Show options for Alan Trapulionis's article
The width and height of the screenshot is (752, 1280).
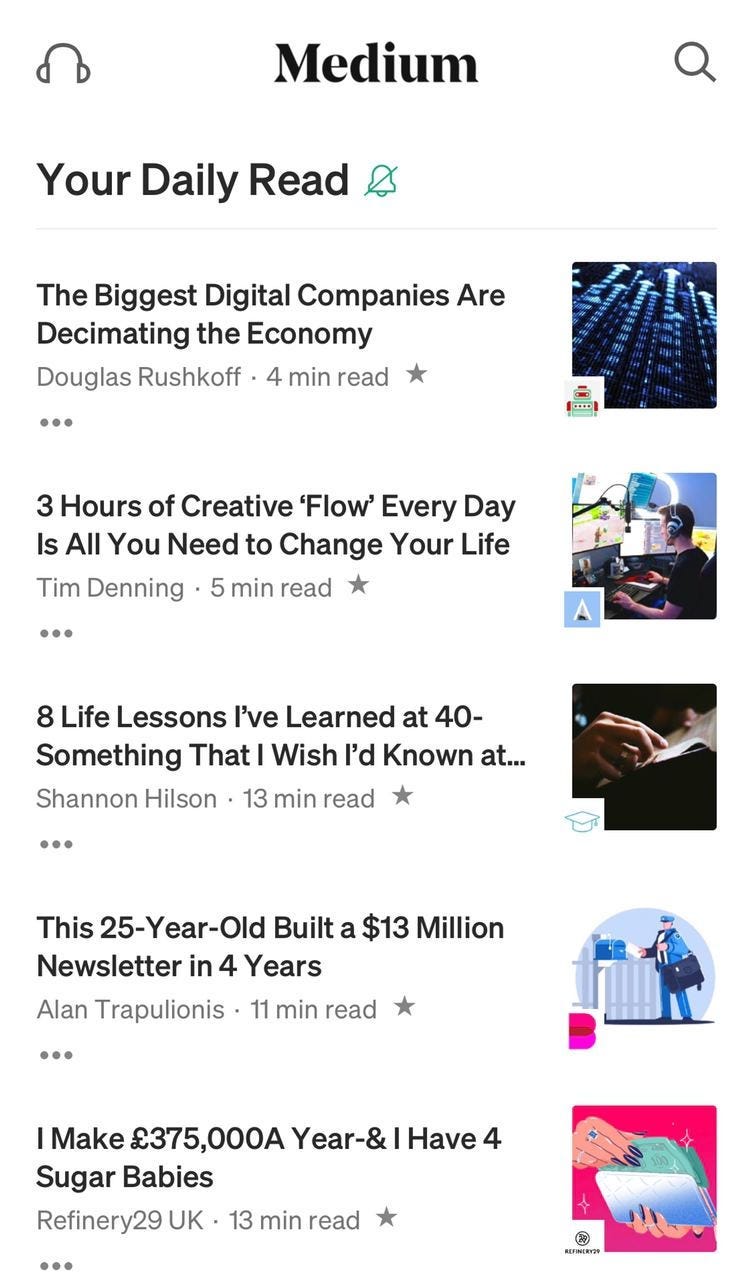[56, 1055]
